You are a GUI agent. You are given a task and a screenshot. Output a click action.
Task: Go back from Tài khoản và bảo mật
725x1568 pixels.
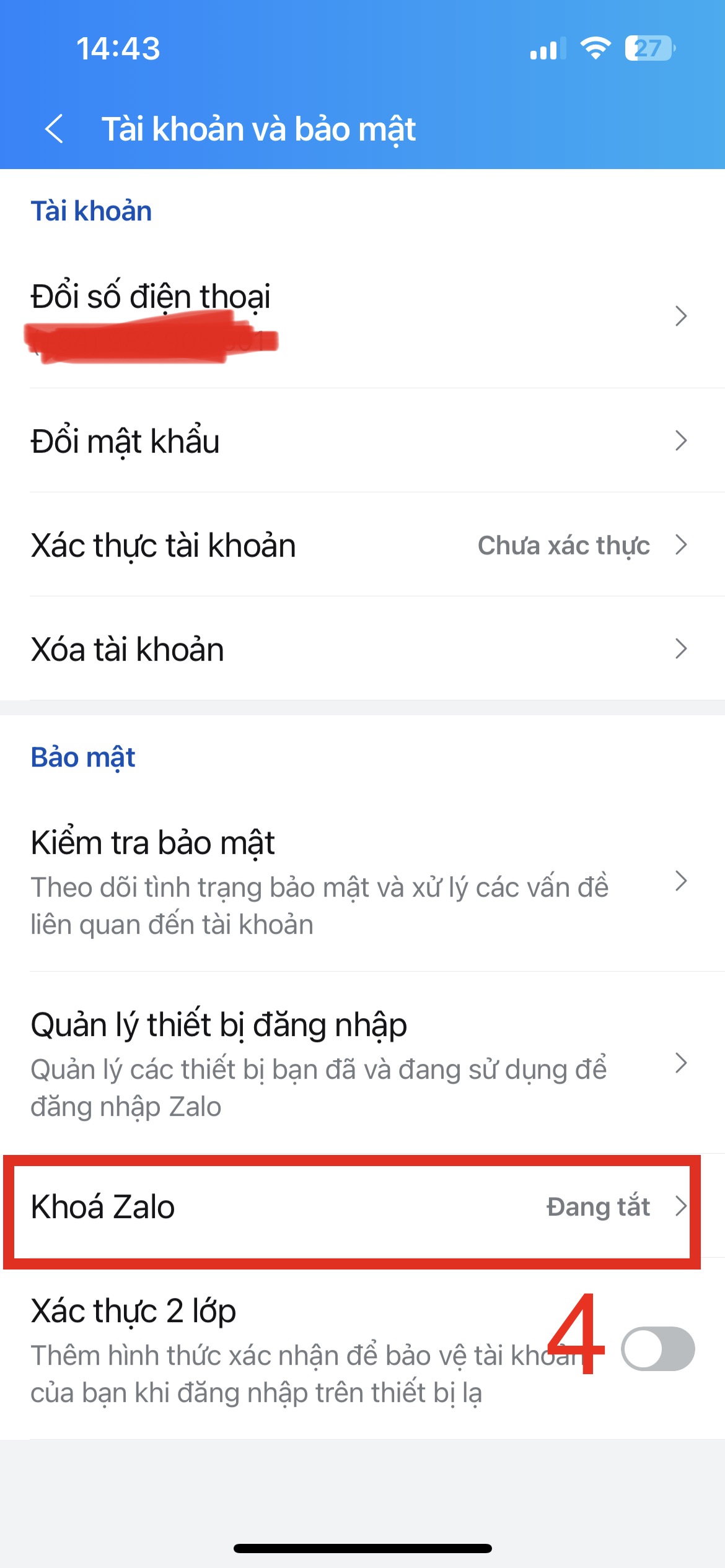55,129
